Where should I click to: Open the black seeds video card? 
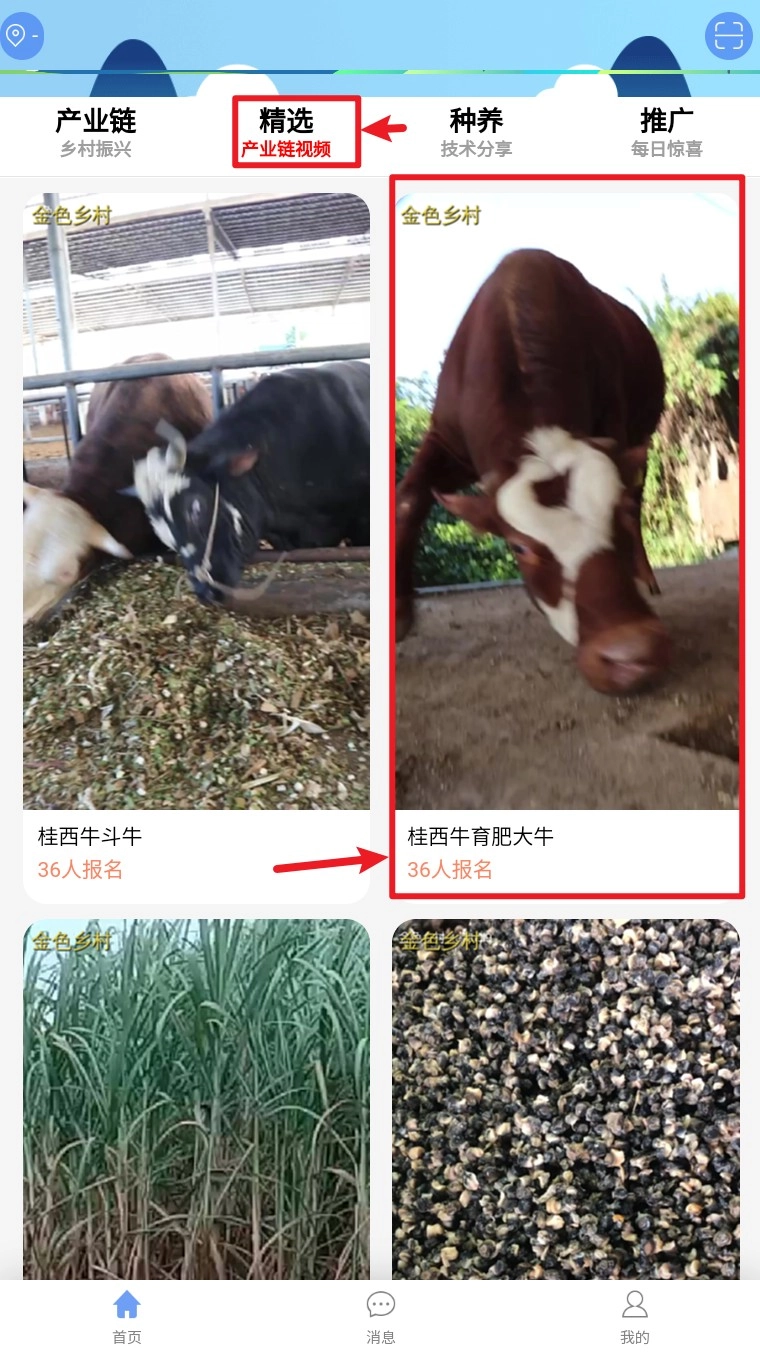tap(566, 1098)
